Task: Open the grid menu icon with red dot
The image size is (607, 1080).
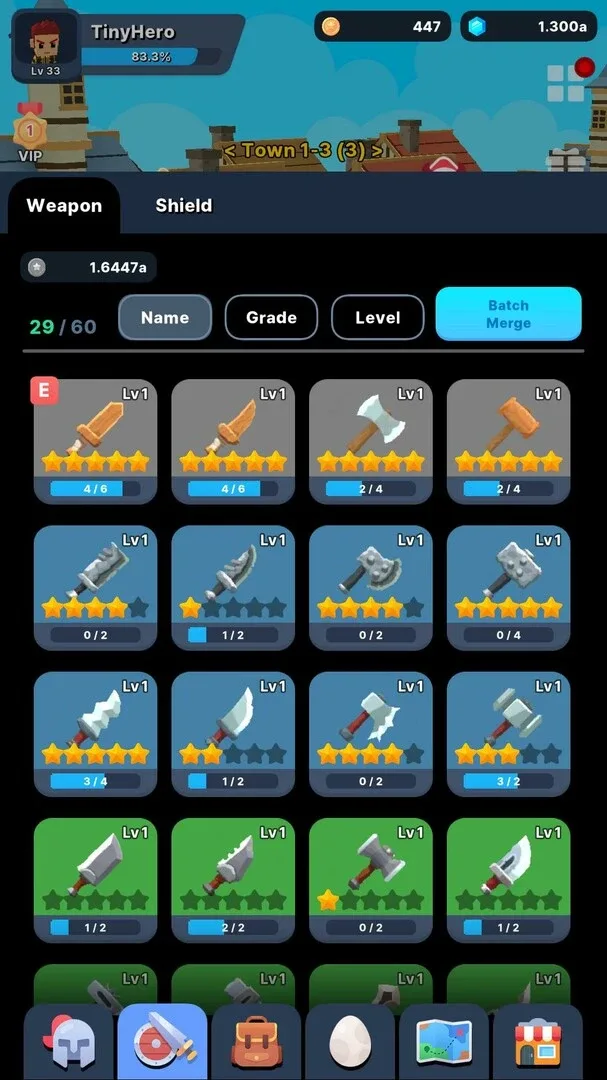Action: tap(567, 81)
